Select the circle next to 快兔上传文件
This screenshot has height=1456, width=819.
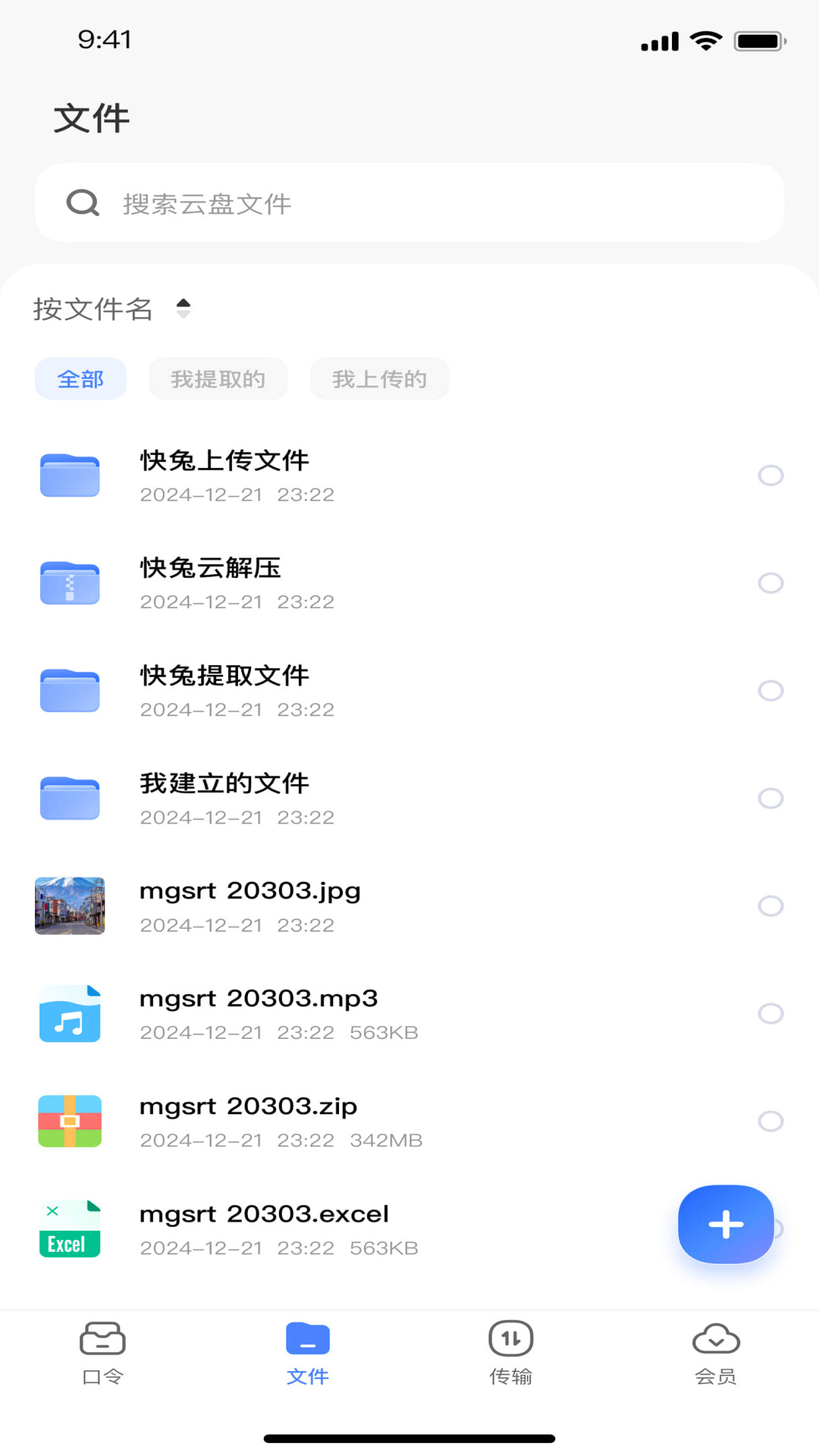(770, 475)
